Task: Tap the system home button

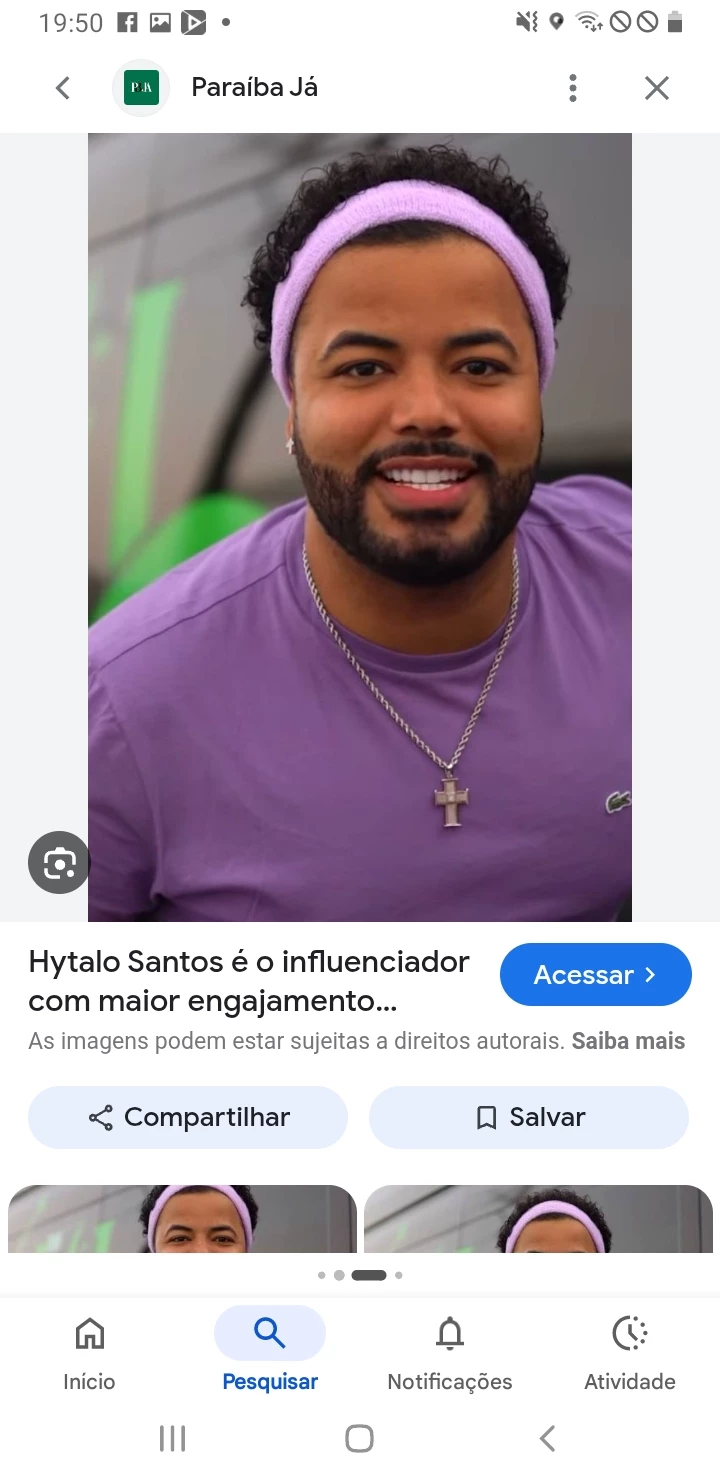Action: (359, 1438)
